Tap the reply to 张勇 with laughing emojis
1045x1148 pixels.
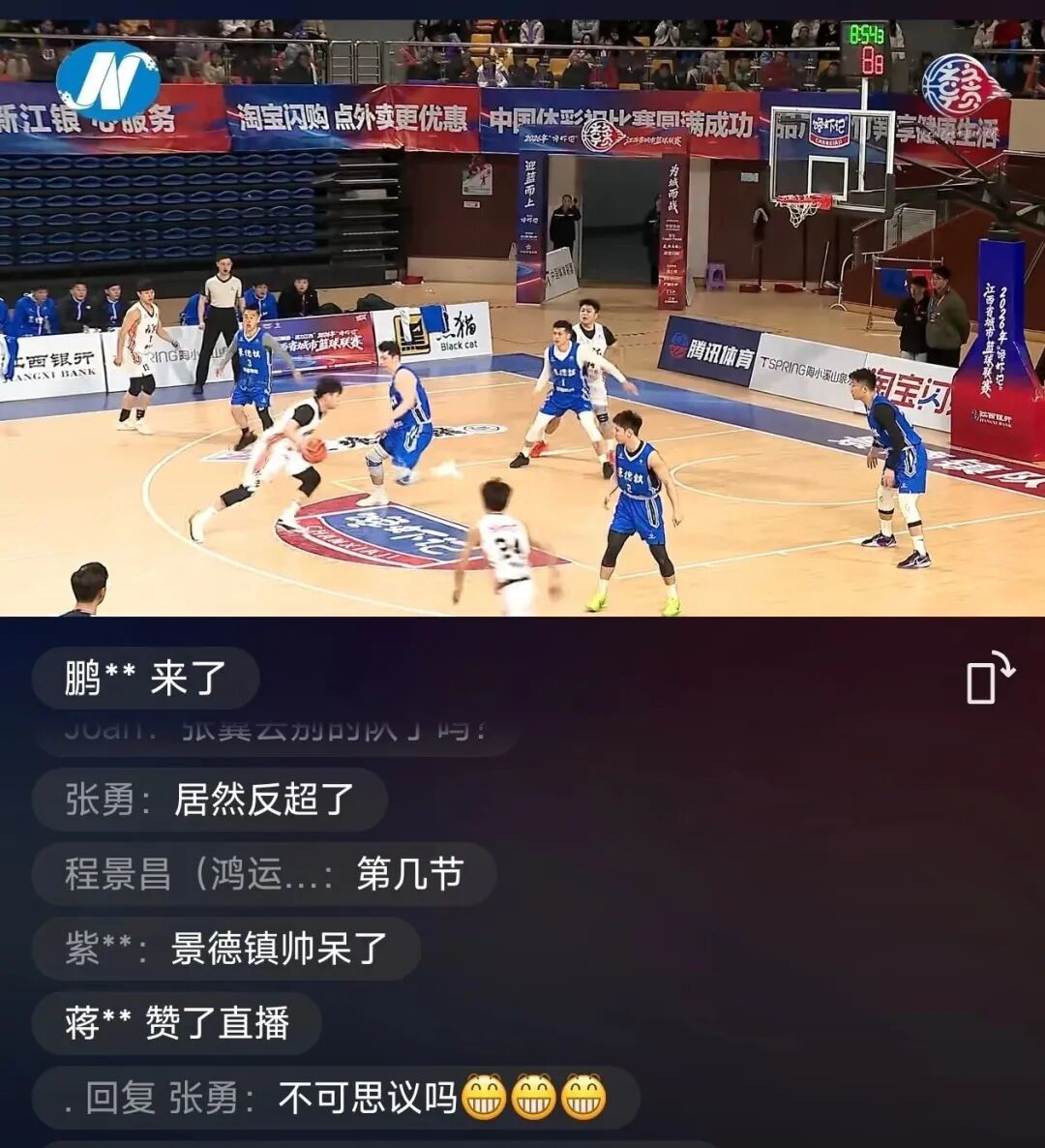336,1098
